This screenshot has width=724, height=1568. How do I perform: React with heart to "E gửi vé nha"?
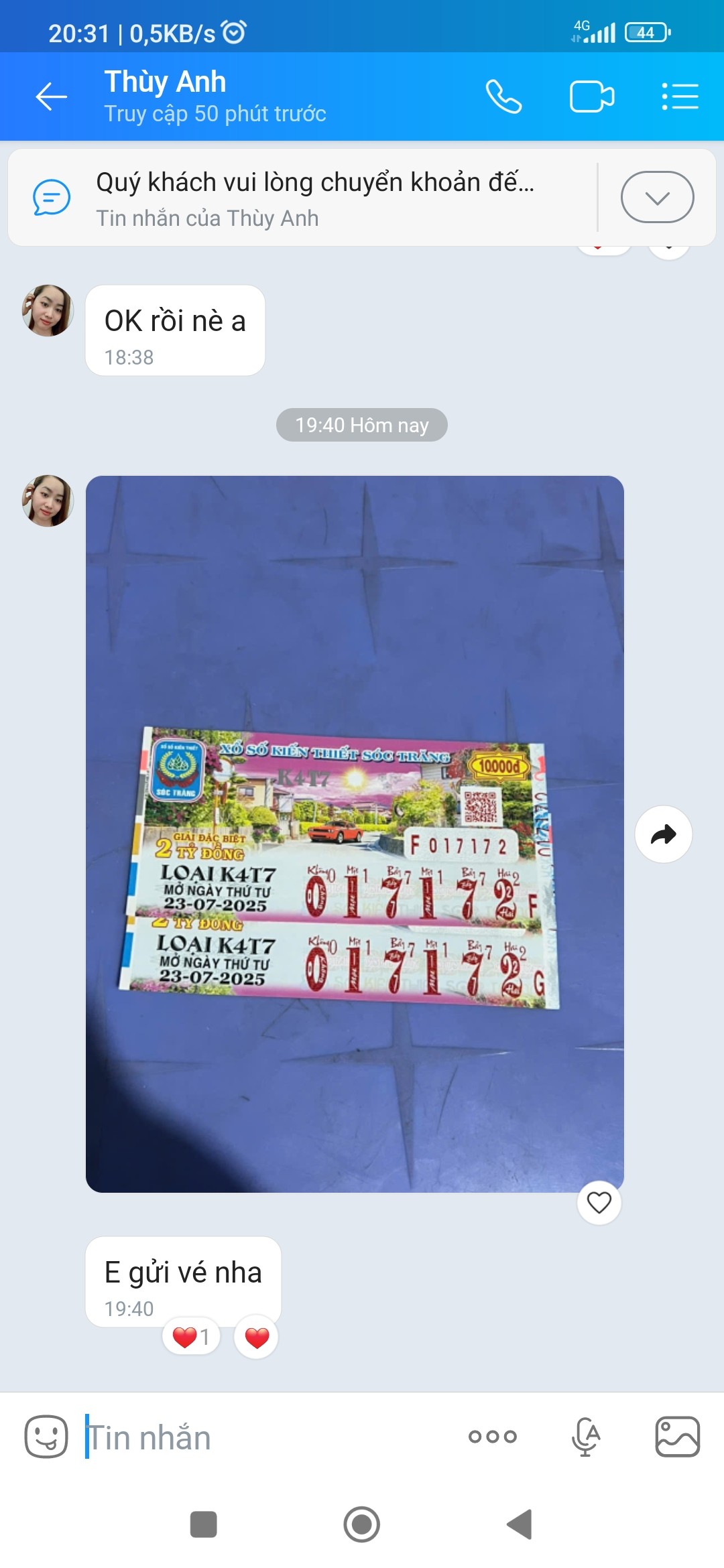(256, 1337)
